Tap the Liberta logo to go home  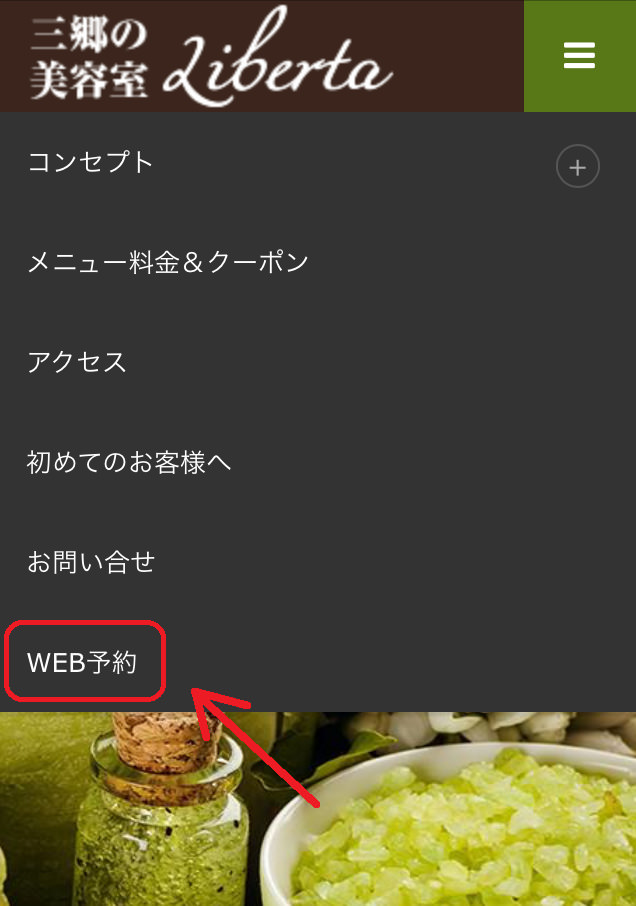(211, 58)
